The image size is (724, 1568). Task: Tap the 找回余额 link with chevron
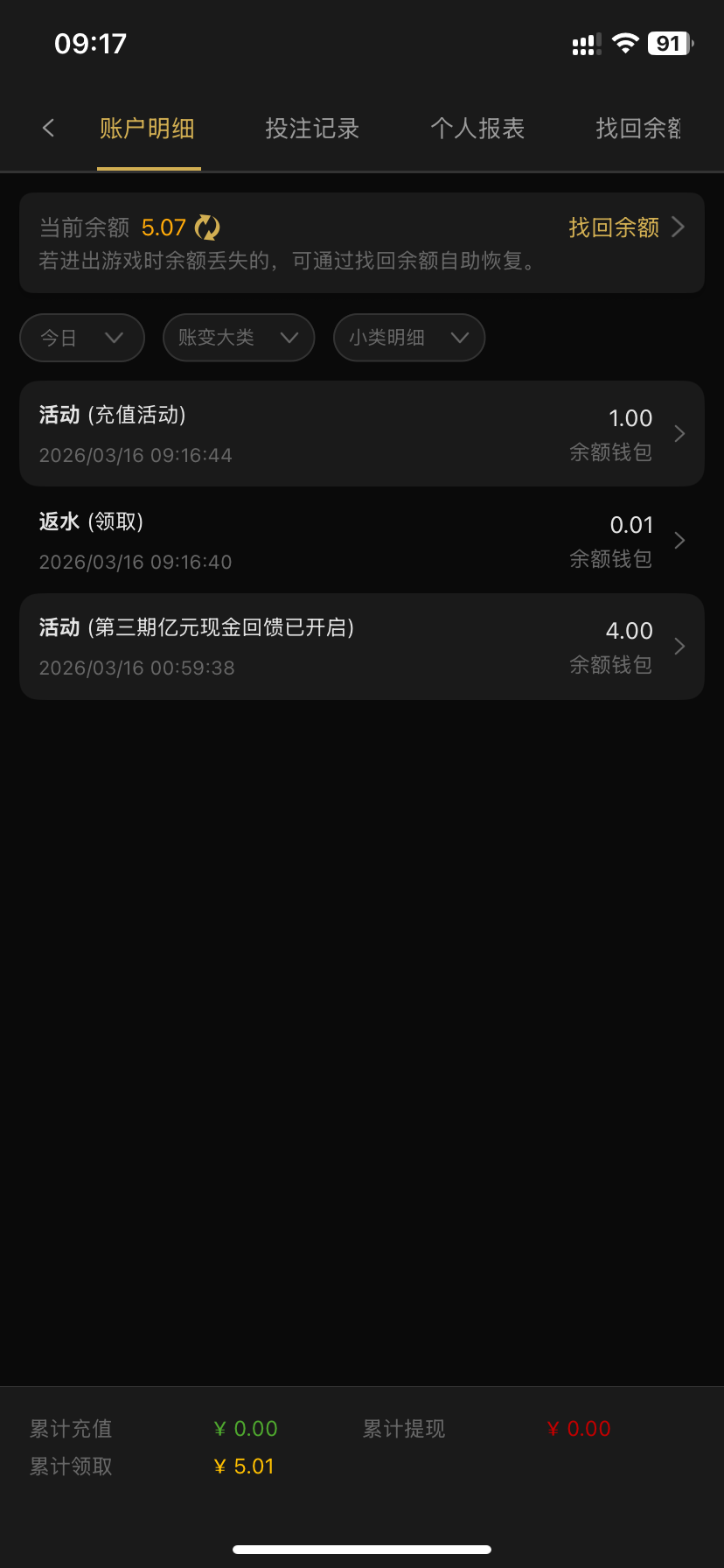pyautogui.click(x=625, y=227)
